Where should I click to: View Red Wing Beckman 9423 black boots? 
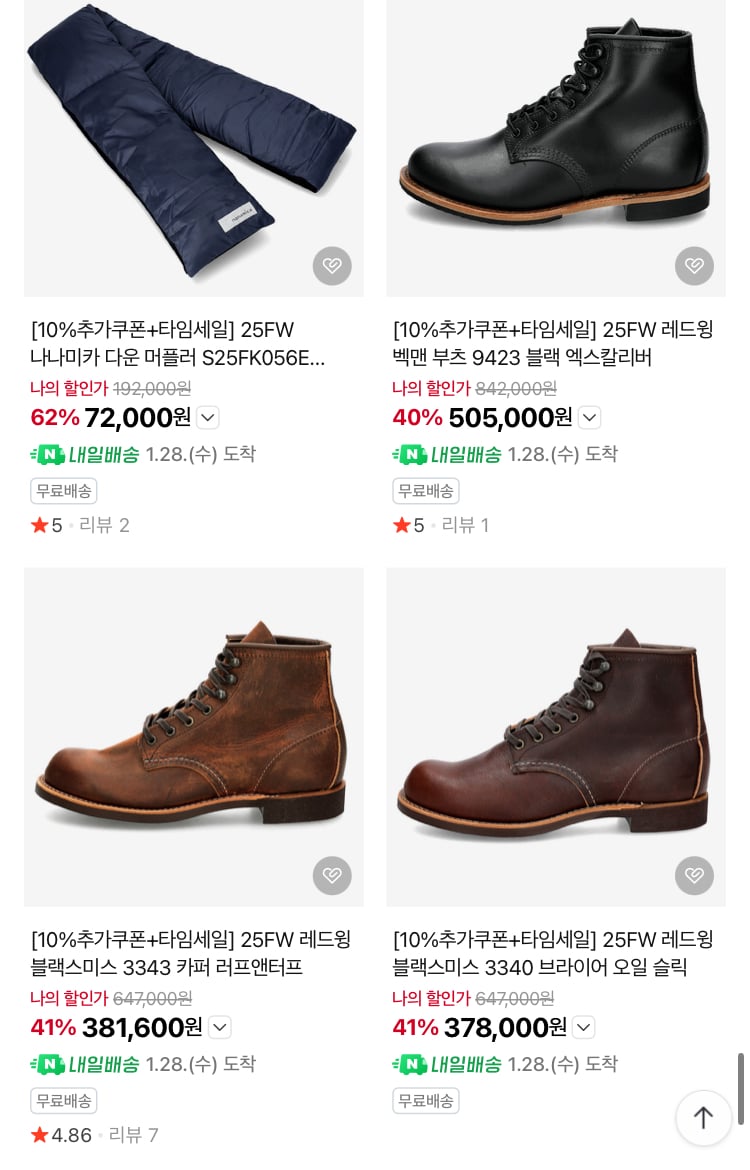(x=552, y=344)
